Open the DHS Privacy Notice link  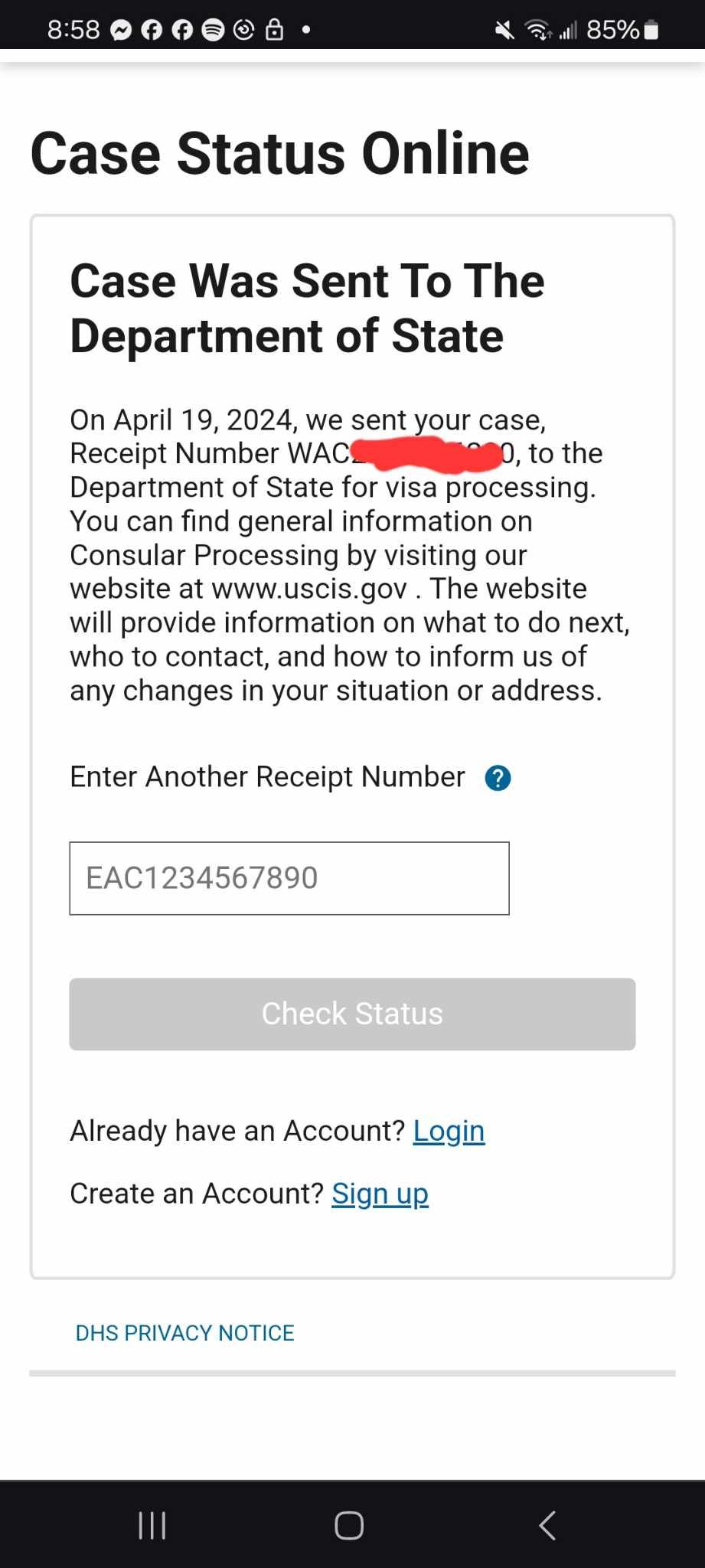point(184,1333)
